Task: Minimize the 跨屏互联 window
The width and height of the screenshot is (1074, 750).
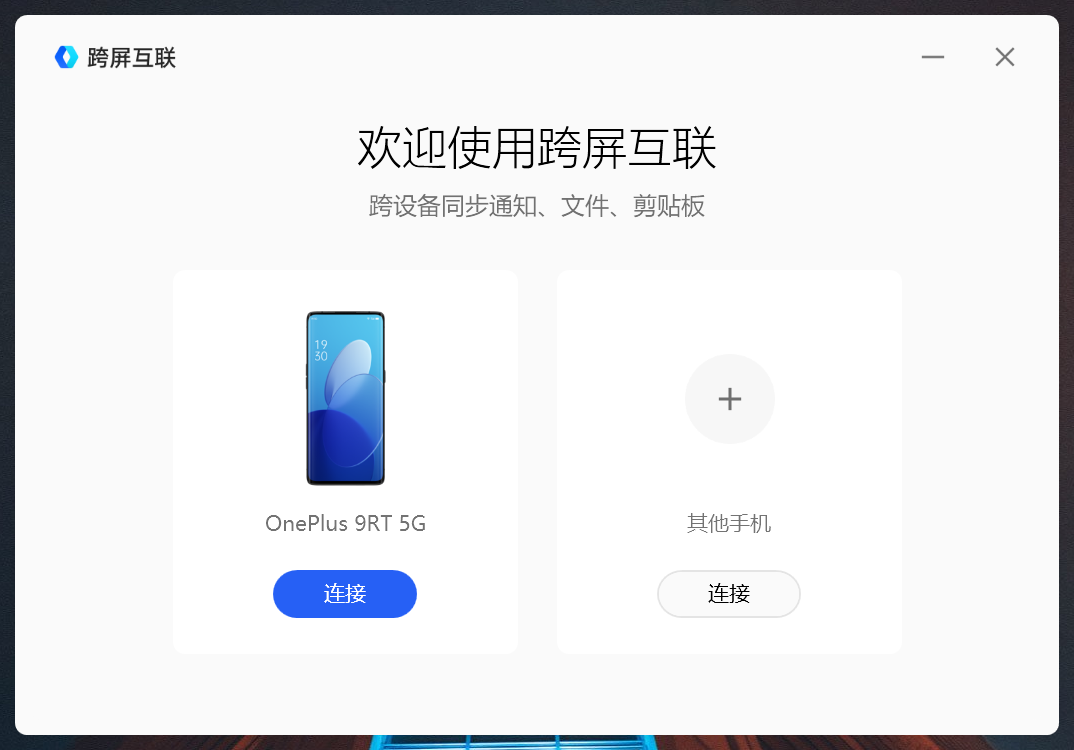Action: point(933,57)
